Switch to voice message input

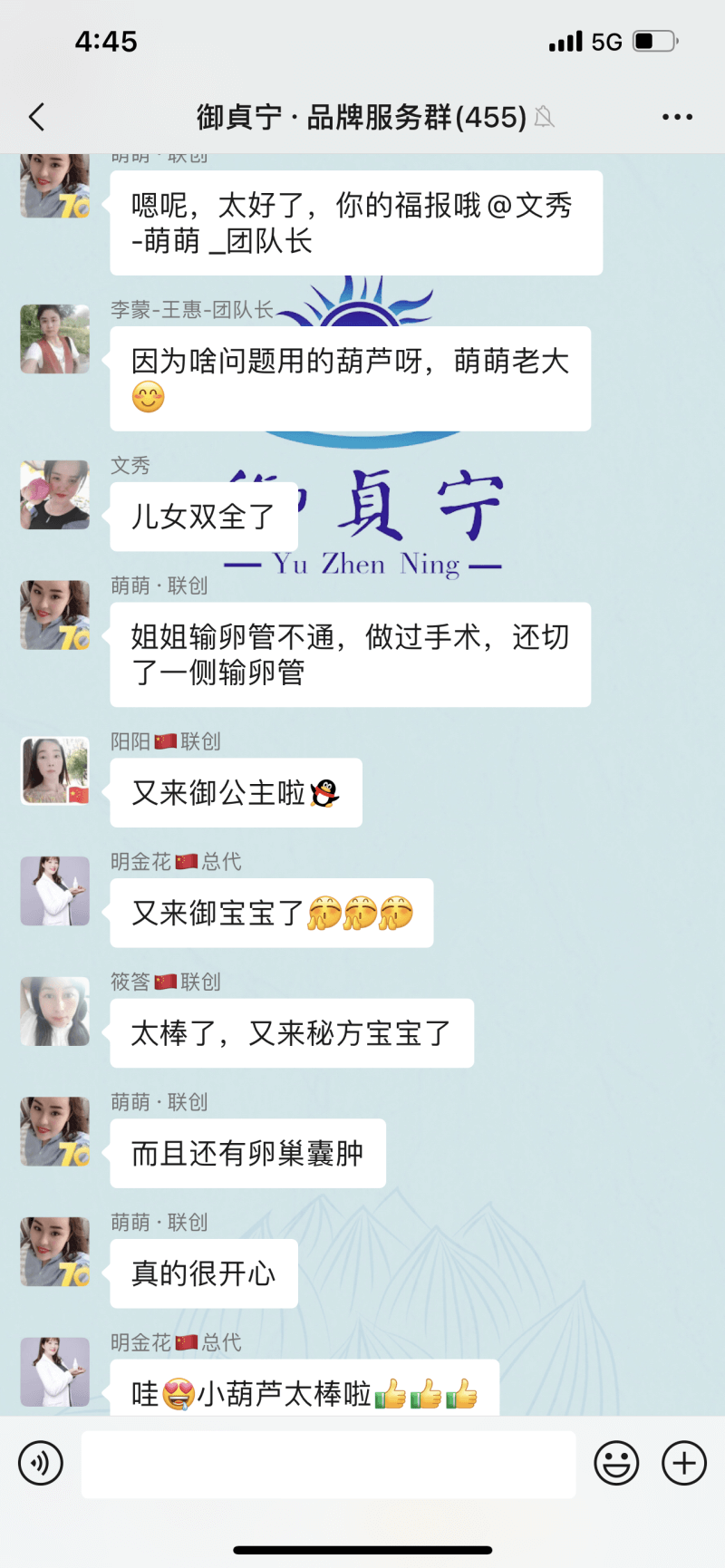coord(41,1463)
